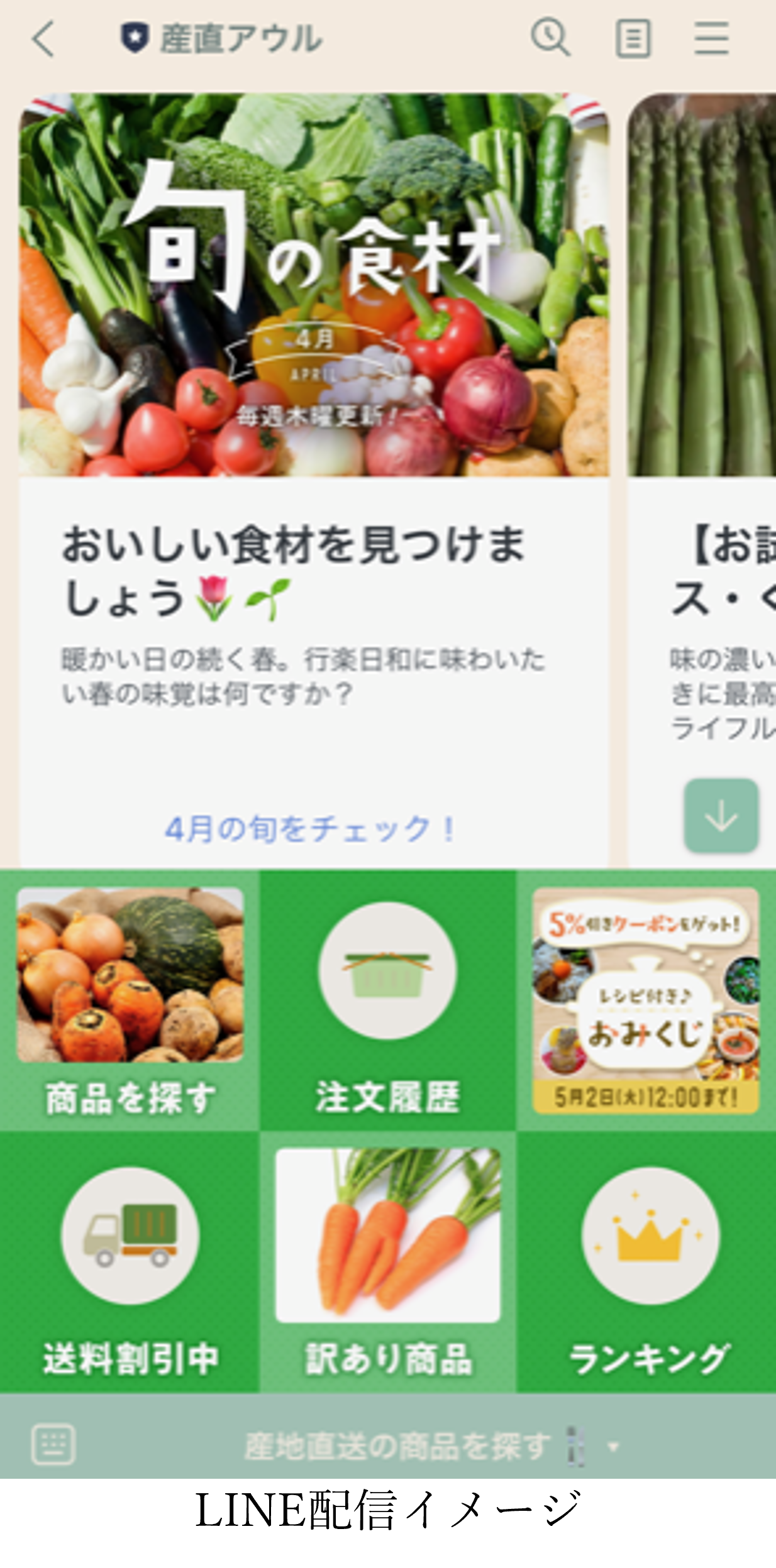Open the chat search icon

(x=550, y=38)
